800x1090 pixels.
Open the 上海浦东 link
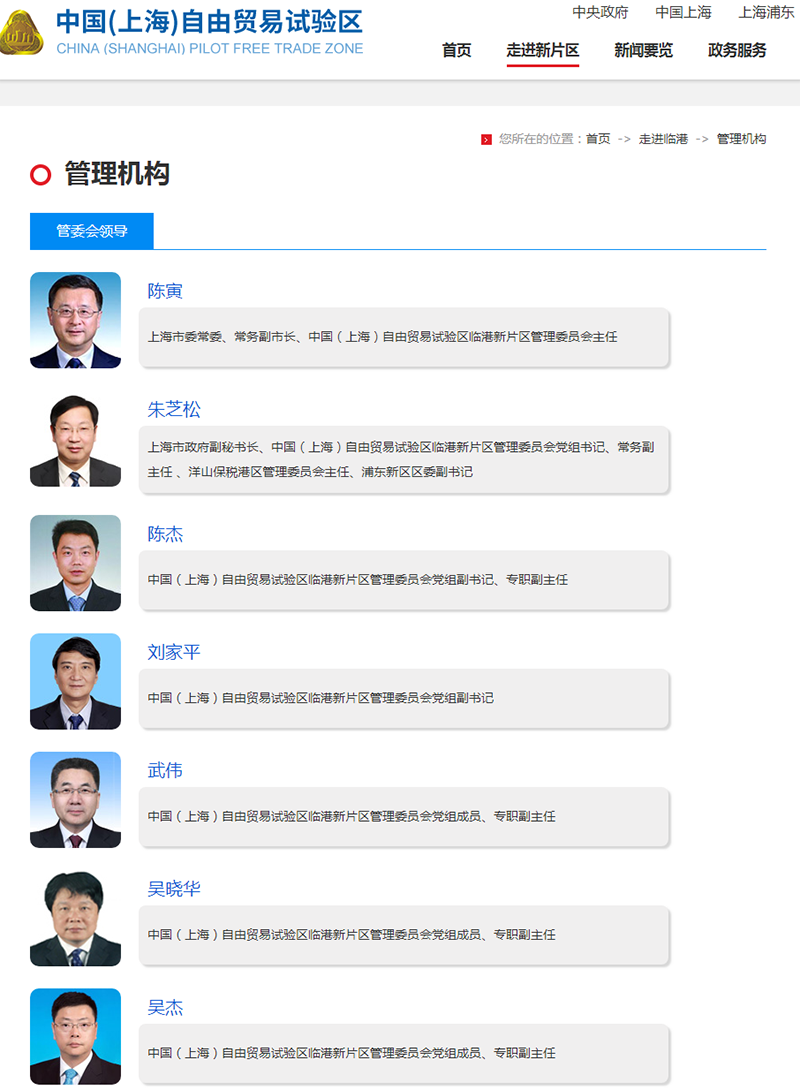(x=766, y=12)
